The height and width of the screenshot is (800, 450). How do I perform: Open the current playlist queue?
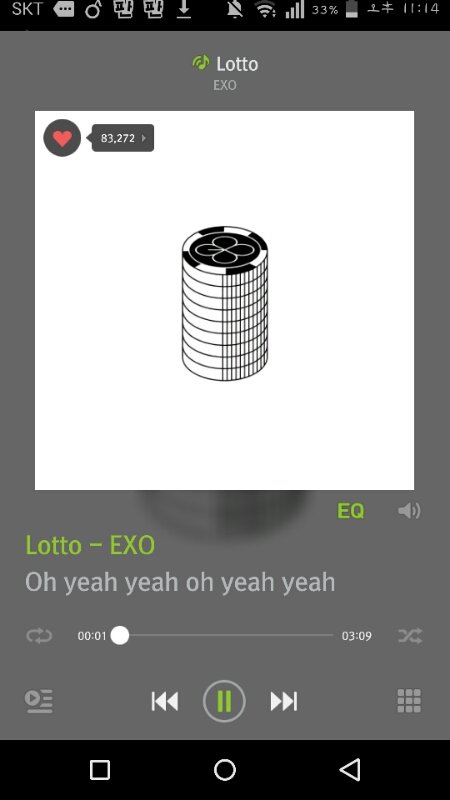[x=39, y=701]
